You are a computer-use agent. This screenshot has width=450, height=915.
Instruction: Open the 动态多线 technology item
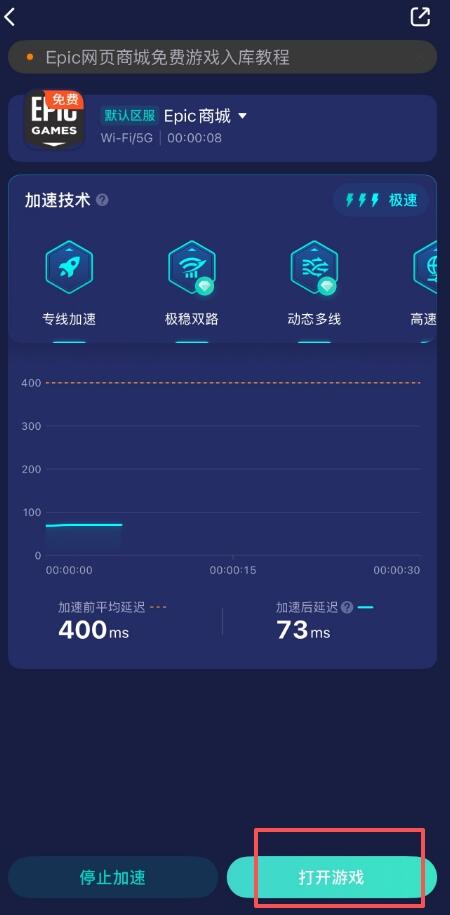(314, 283)
